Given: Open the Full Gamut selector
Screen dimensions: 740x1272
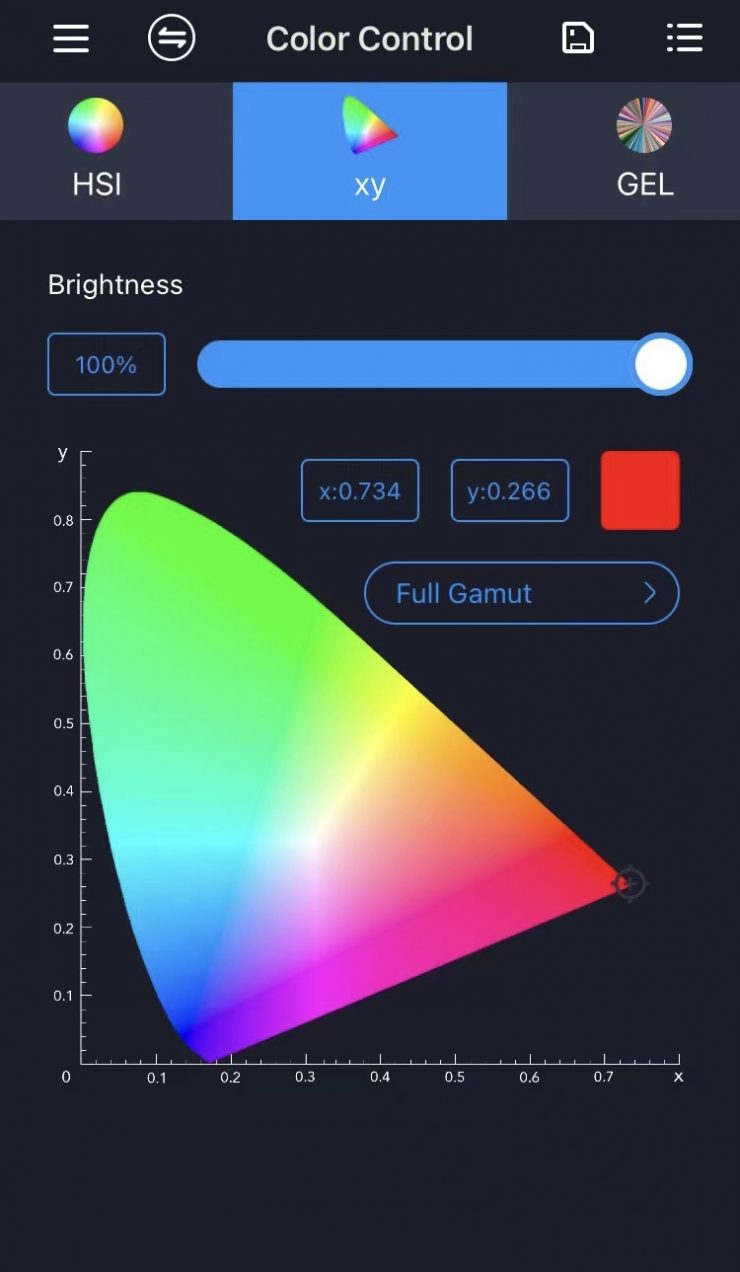Looking at the screenshot, I should click(x=521, y=594).
